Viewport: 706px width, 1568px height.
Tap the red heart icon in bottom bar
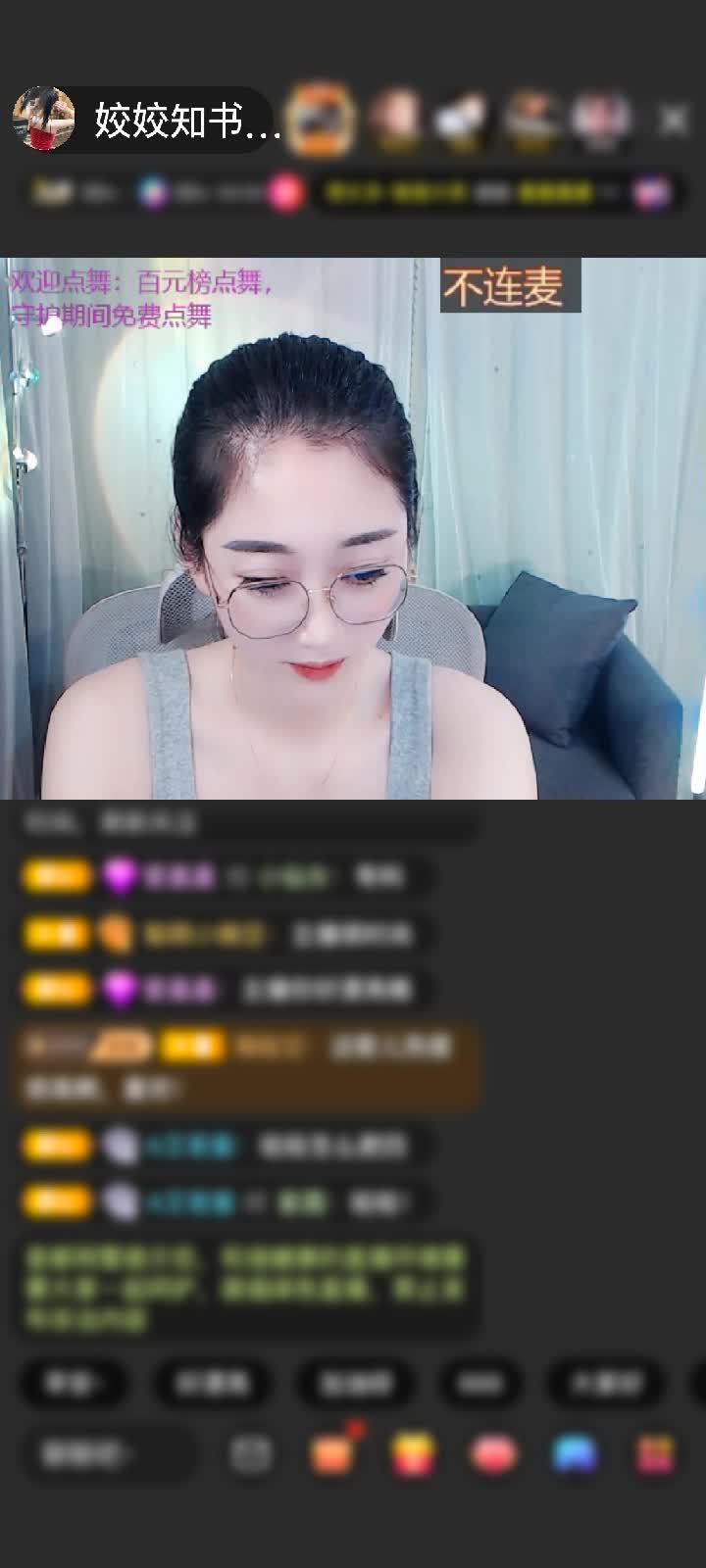(493, 1455)
